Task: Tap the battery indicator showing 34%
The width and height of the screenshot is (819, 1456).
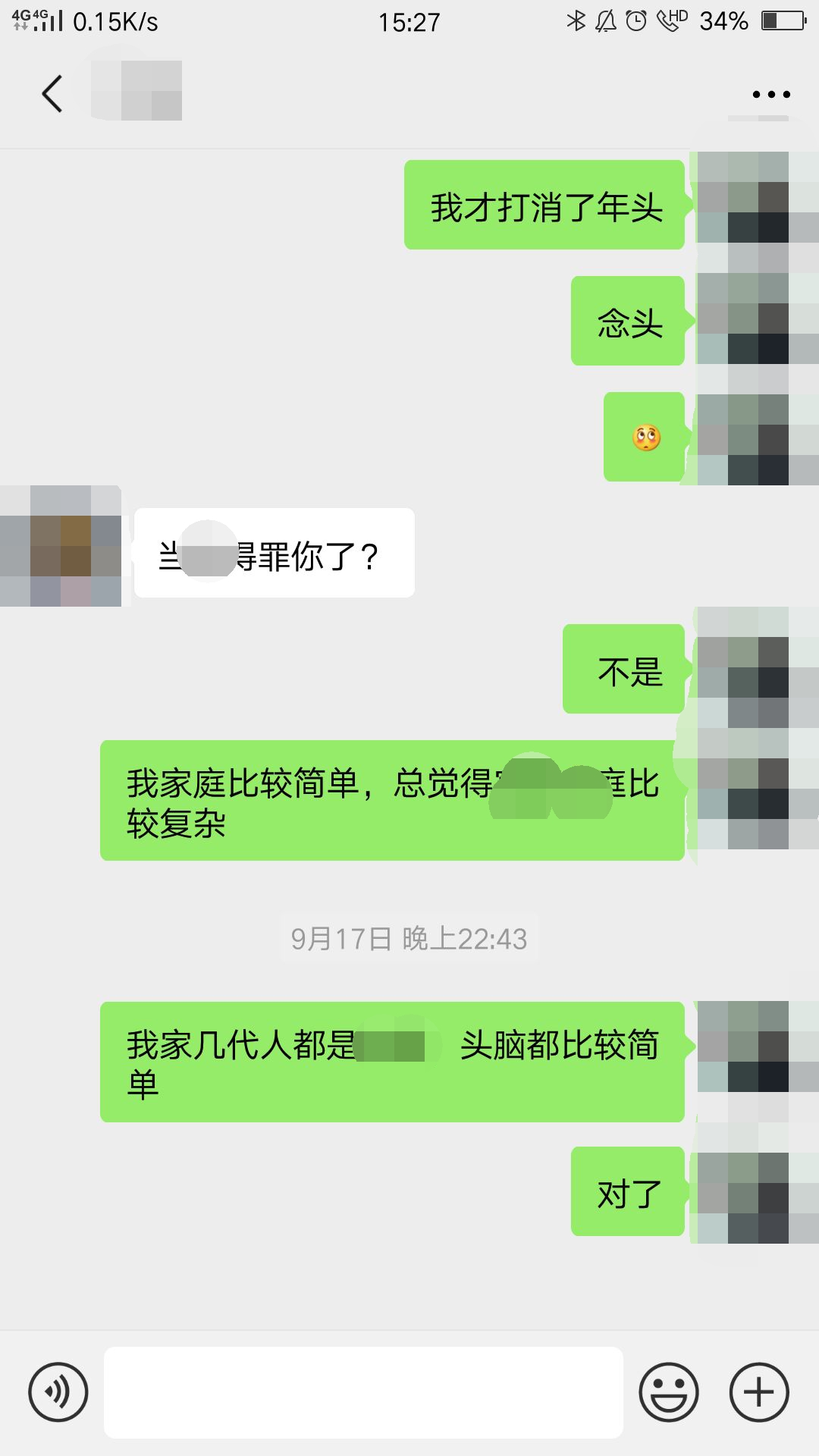Action: tap(781, 20)
